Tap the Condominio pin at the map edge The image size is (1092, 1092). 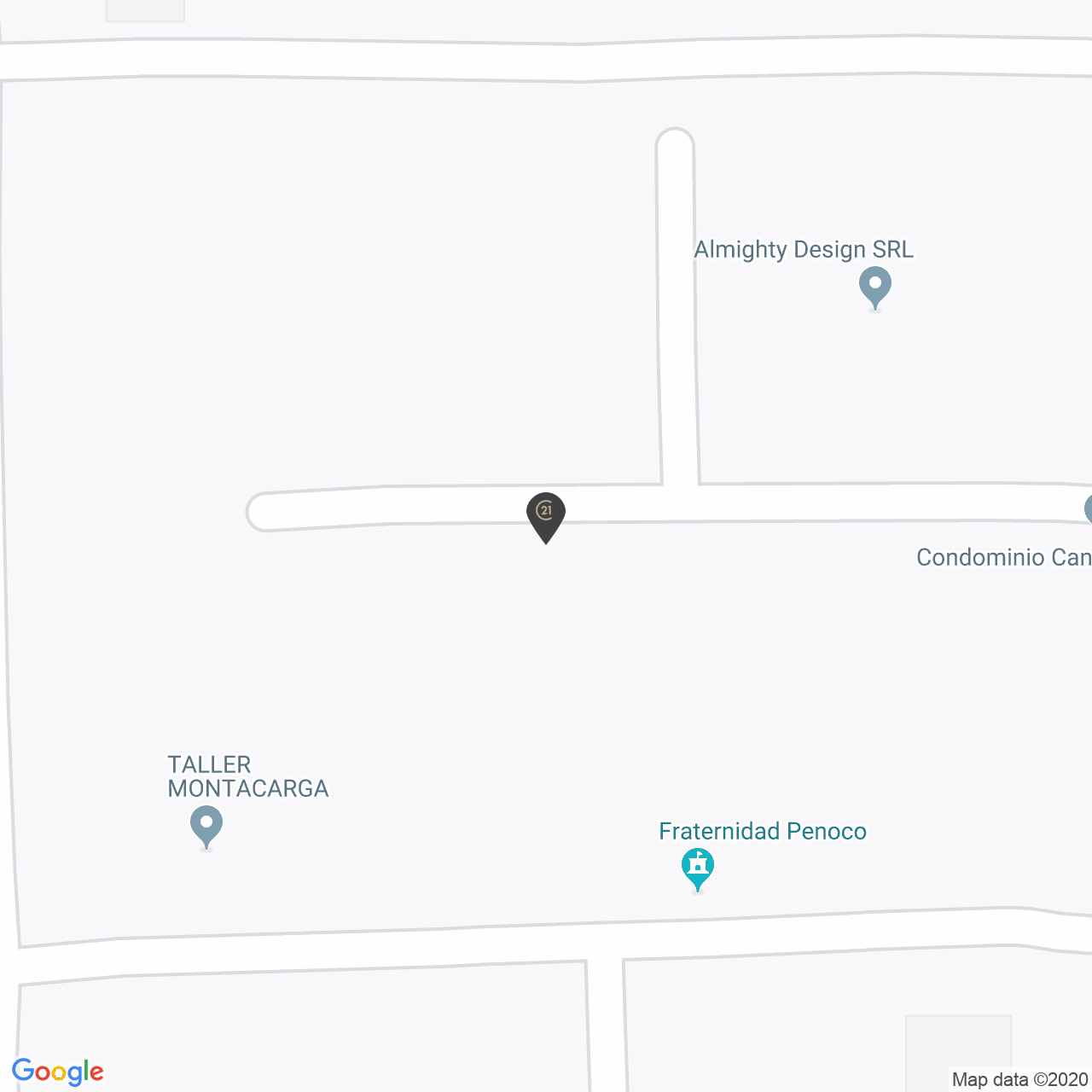tap(1089, 509)
